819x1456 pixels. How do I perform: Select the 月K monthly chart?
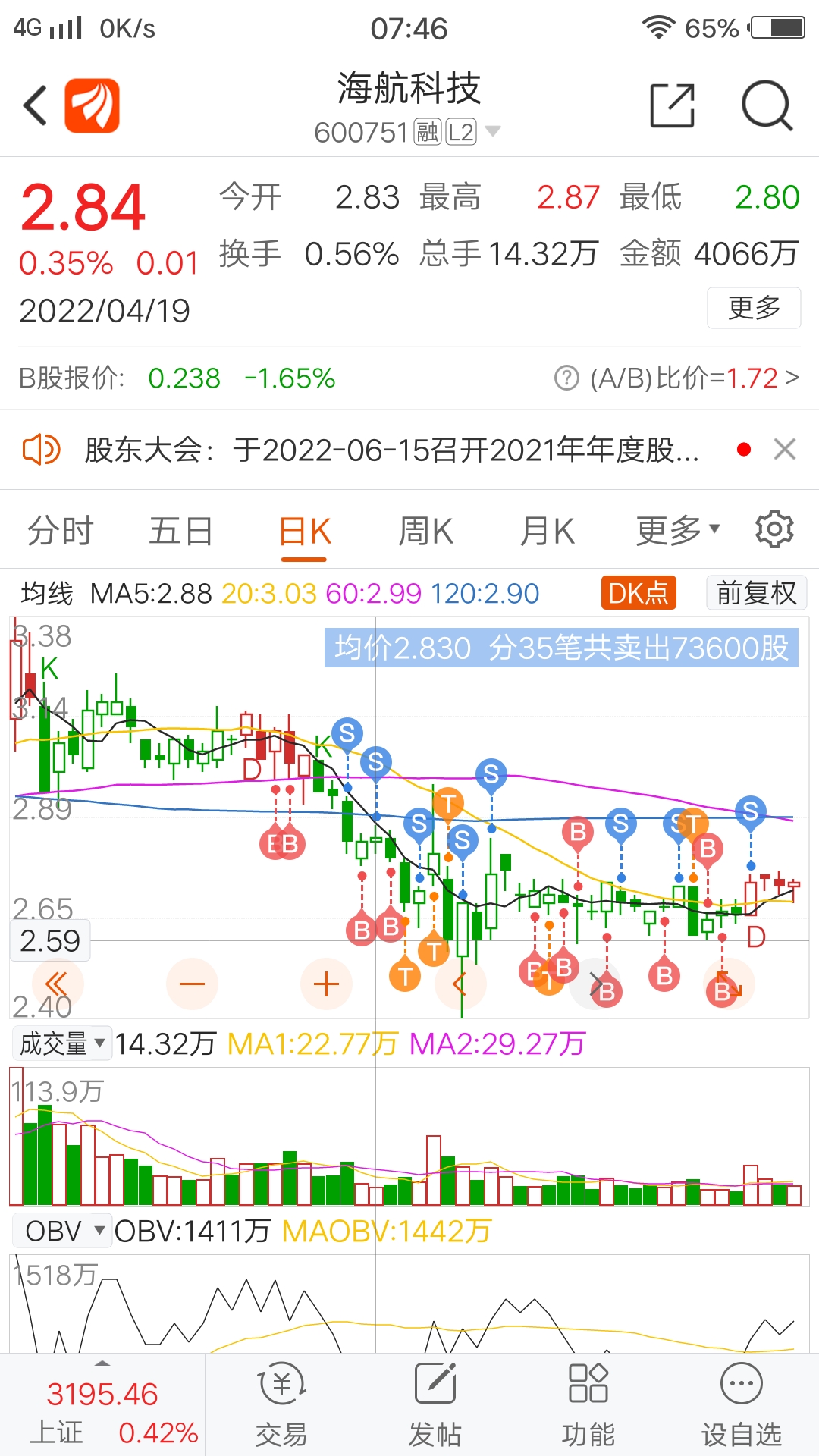click(x=547, y=531)
